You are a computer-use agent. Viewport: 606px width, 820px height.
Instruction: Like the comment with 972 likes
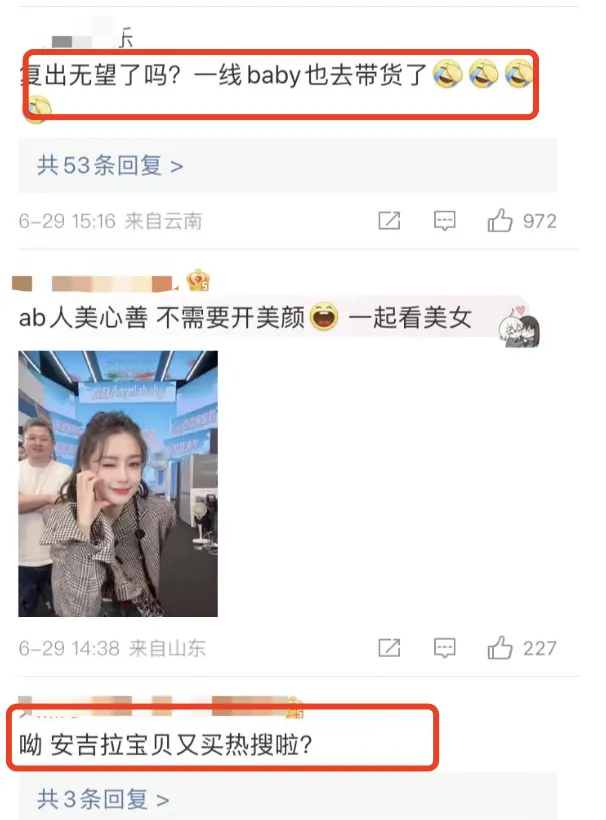pyautogui.click(x=501, y=221)
